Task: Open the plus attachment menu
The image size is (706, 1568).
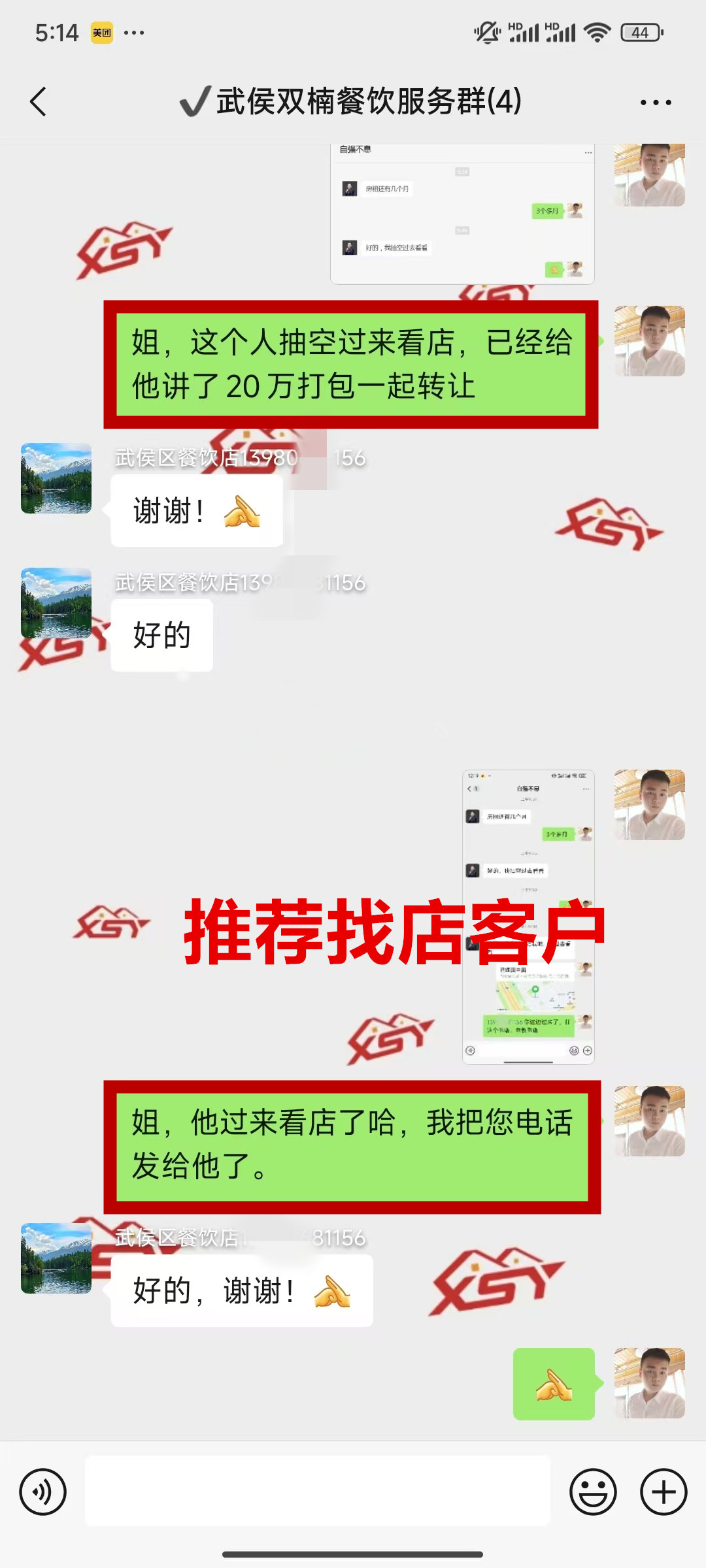Action: (x=663, y=1492)
